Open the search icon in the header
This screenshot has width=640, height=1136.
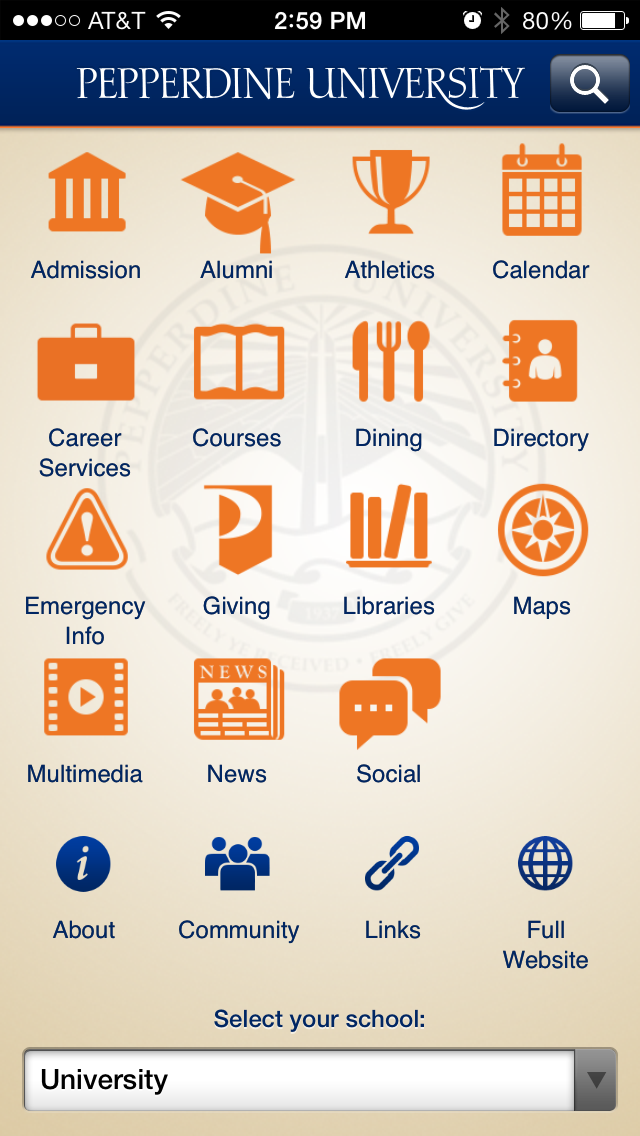point(589,85)
